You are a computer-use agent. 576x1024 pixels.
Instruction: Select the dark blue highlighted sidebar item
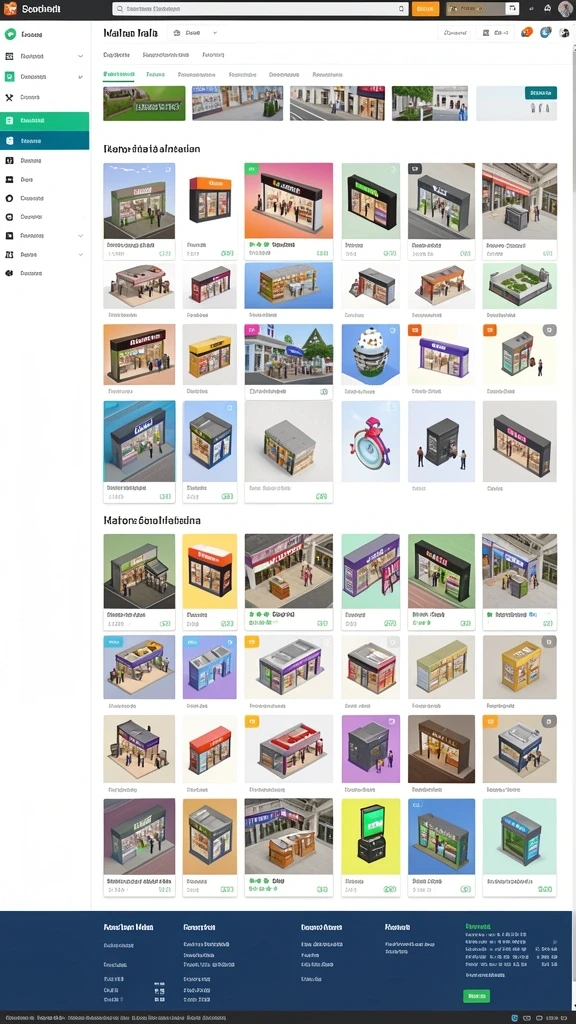(x=44, y=140)
